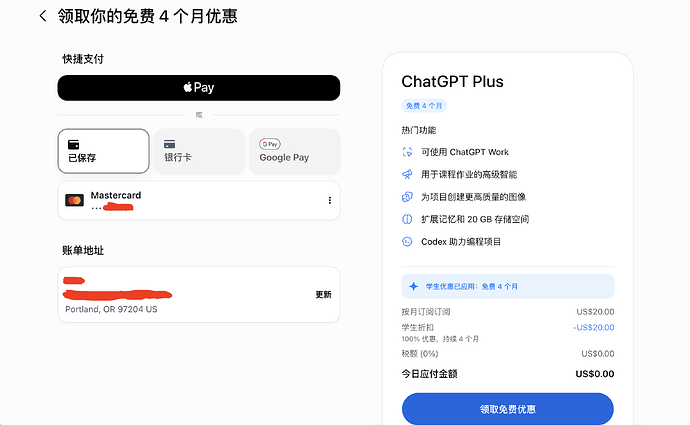Select the saved Mastercard card row

tap(198, 200)
